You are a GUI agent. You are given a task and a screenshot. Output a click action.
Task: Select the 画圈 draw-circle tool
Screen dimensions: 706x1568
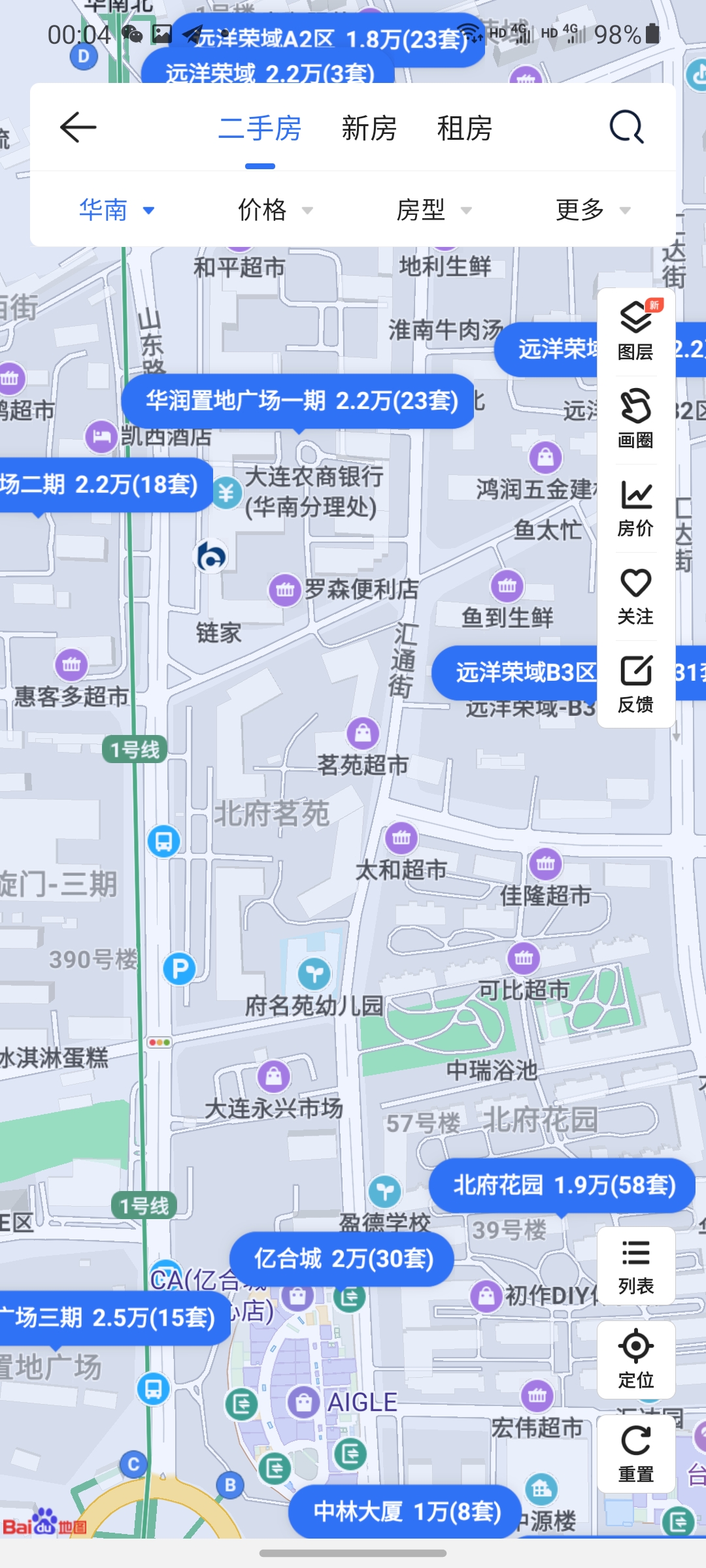click(x=635, y=418)
